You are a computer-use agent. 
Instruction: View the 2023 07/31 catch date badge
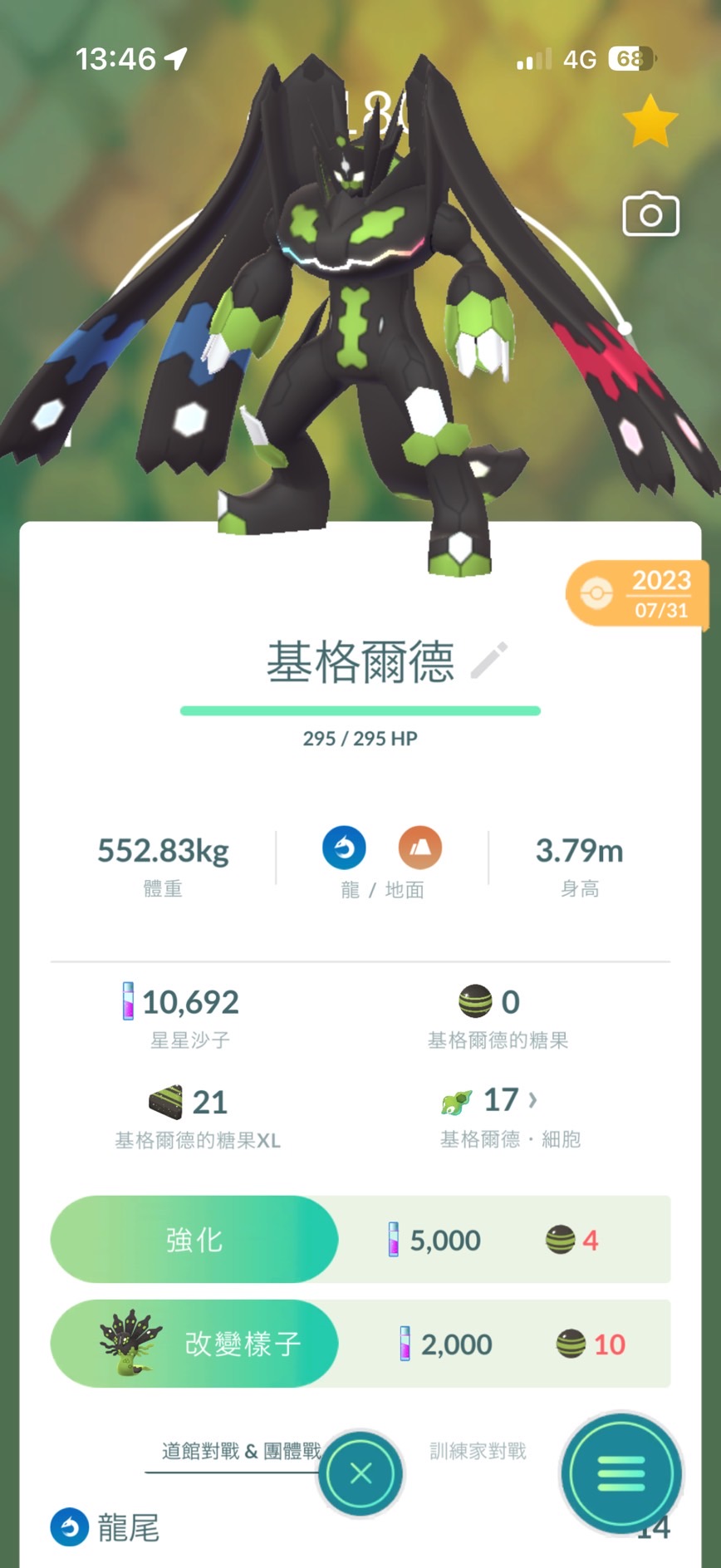[638, 593]
